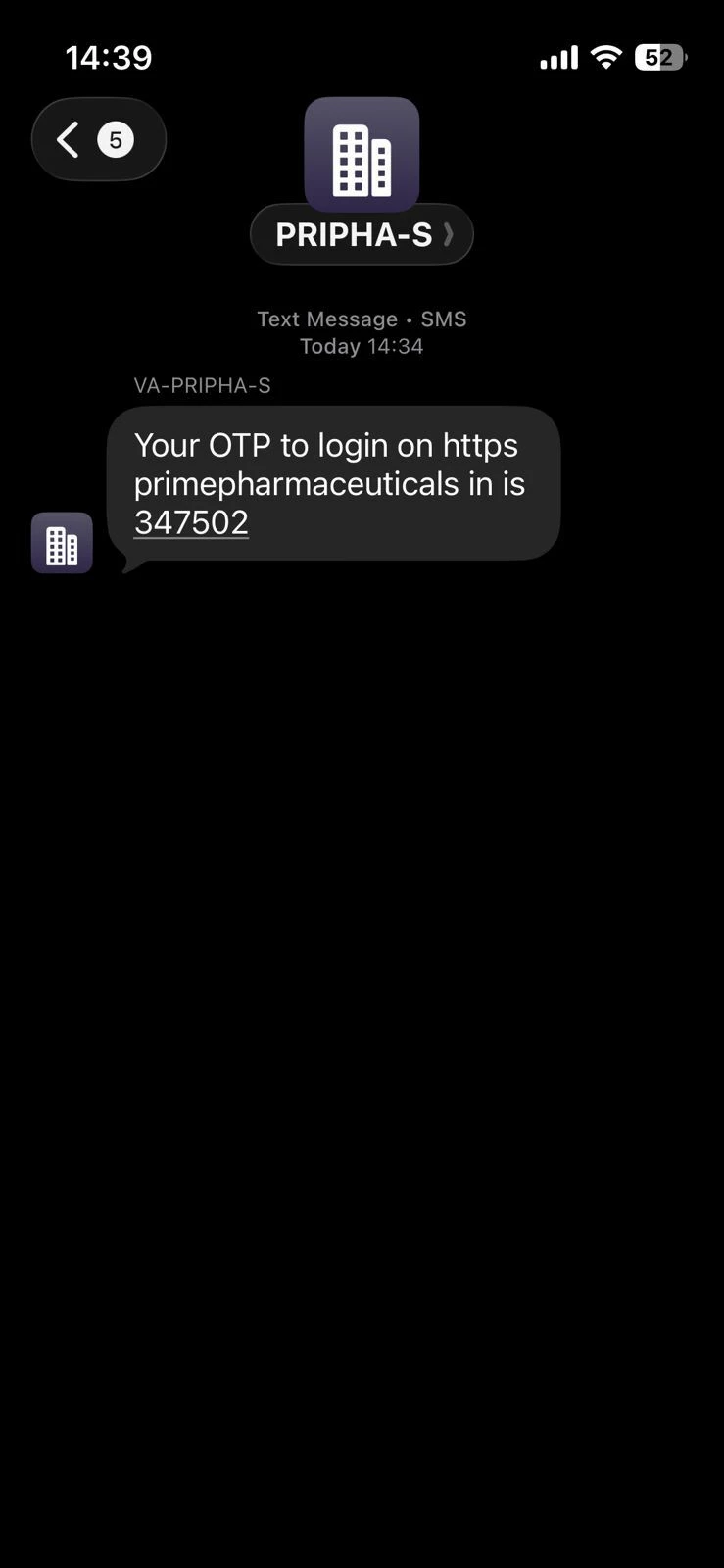Tap the sender avatar beside the message
This screenshot has height=1568, width=724.
(62, 543)
